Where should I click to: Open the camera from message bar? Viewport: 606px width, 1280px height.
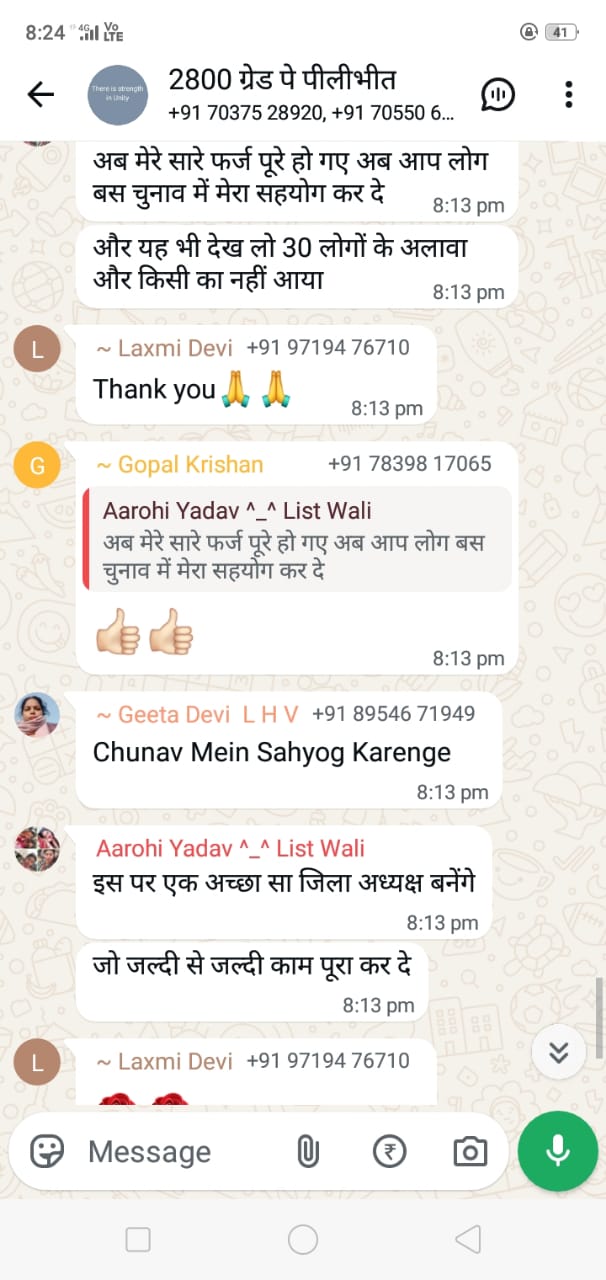(469, 1152)
